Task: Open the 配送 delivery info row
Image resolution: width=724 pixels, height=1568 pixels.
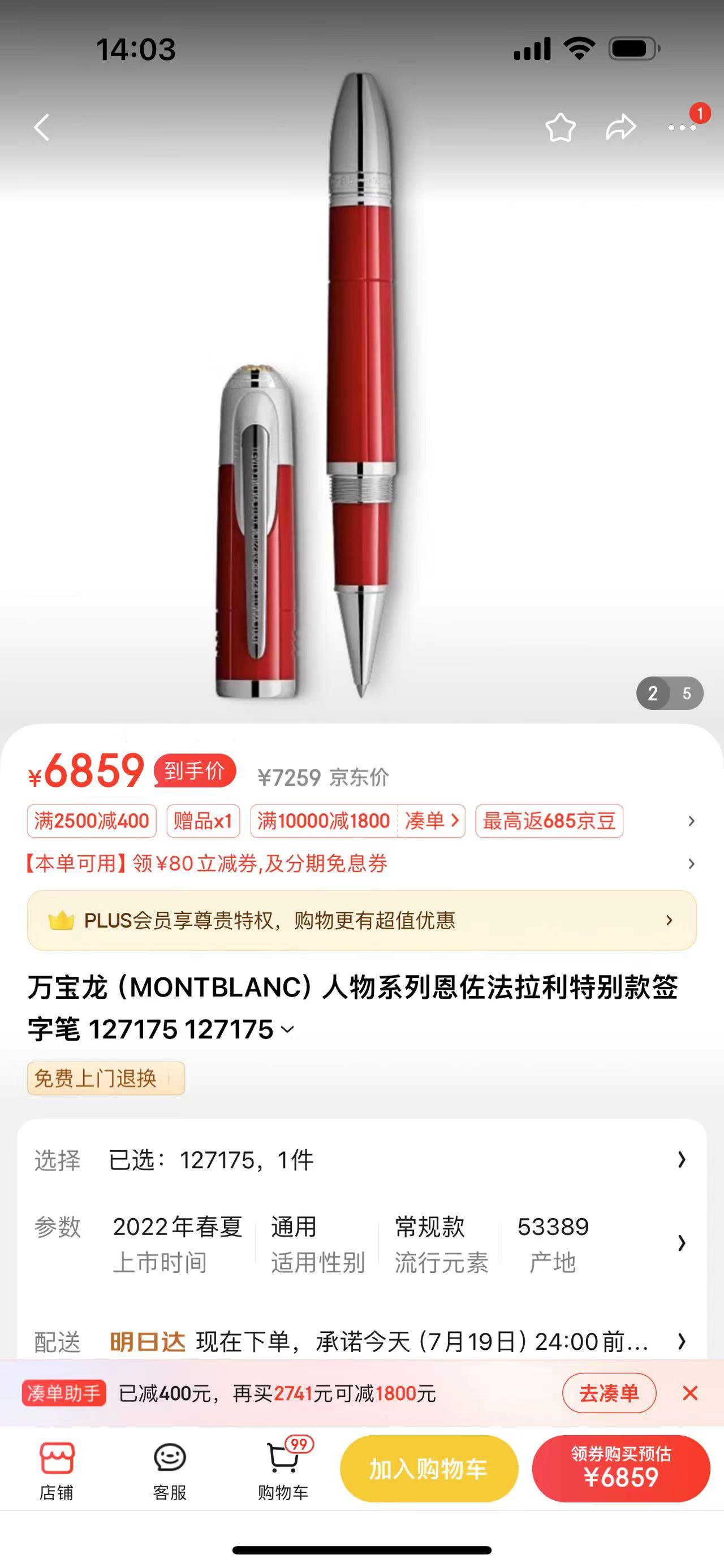Action: [361, 1341]
